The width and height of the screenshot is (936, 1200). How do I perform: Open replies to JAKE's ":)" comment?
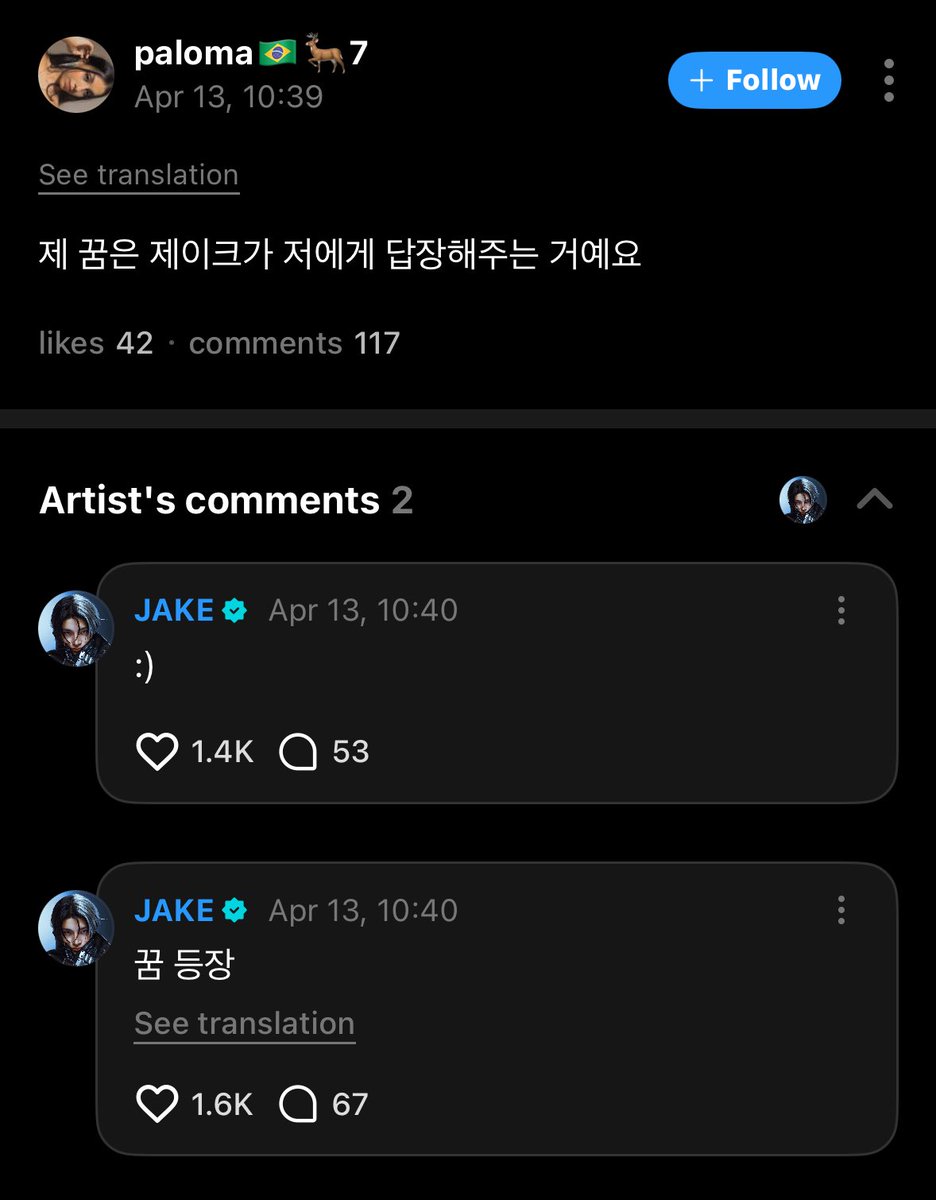[x=298, y=752]
